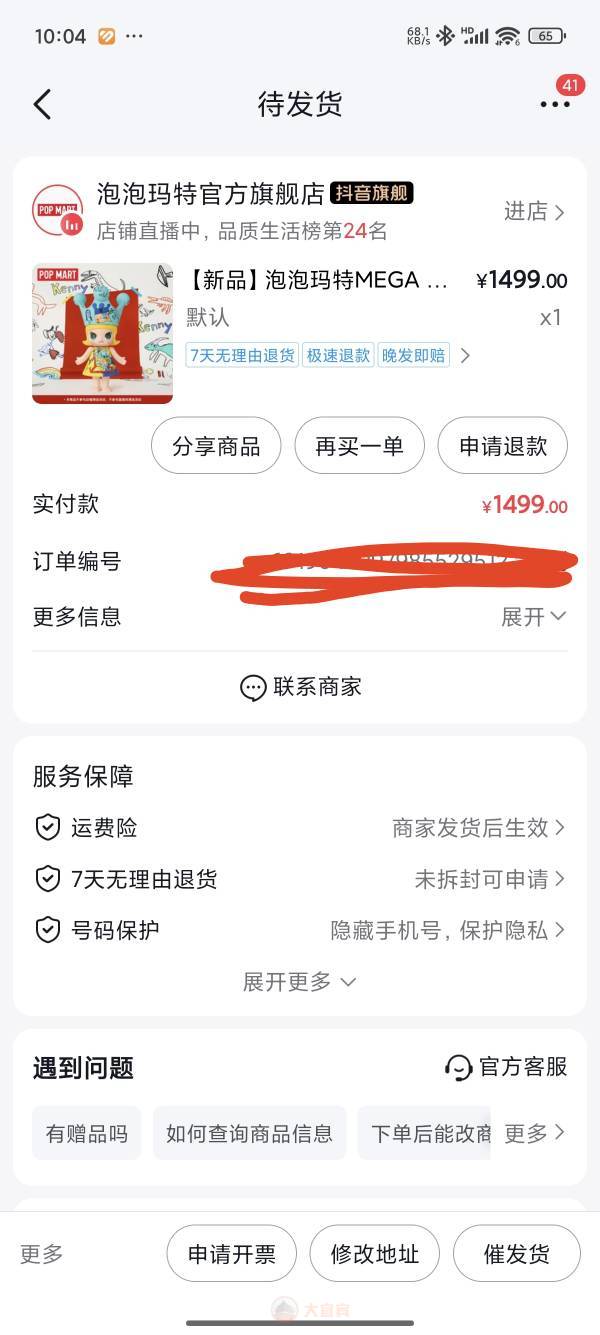Open the MEGA product thumbnail

pyautogui.click(x=102, y=333)
